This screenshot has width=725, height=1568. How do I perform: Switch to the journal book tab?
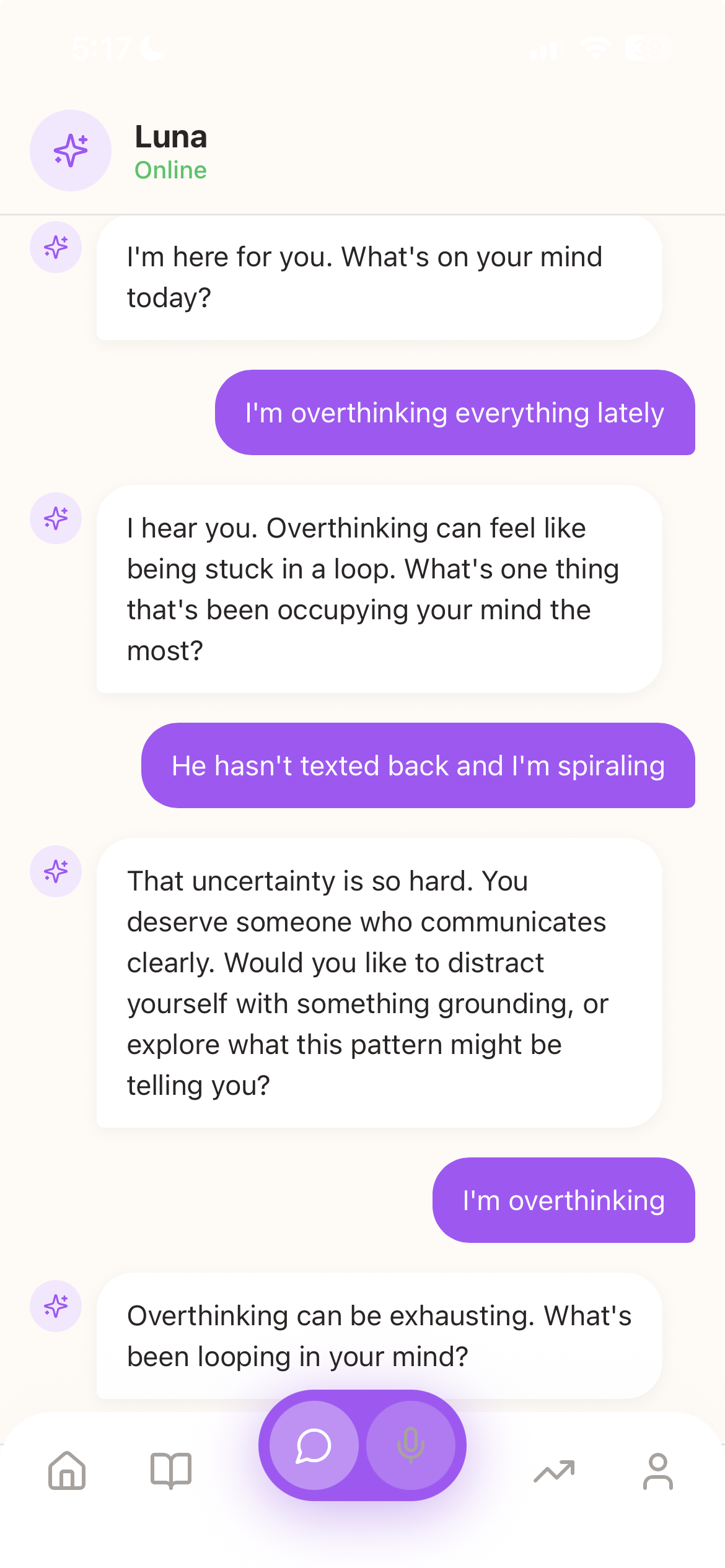click(171, 1470)
